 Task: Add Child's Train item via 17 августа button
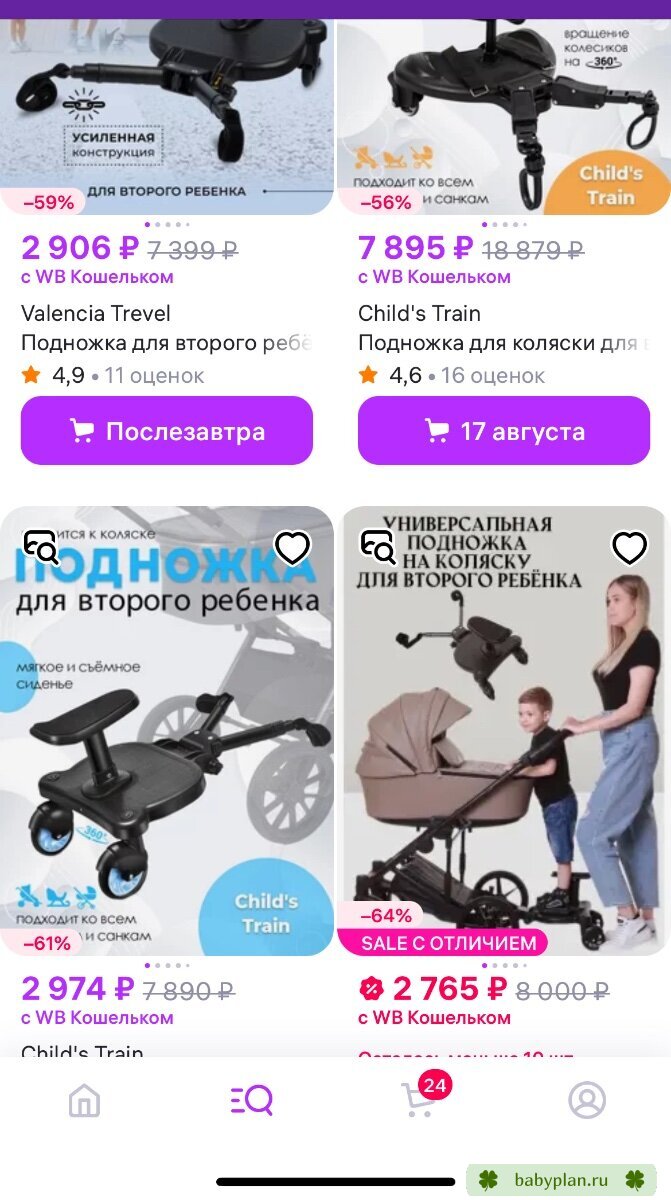(504, 431)
